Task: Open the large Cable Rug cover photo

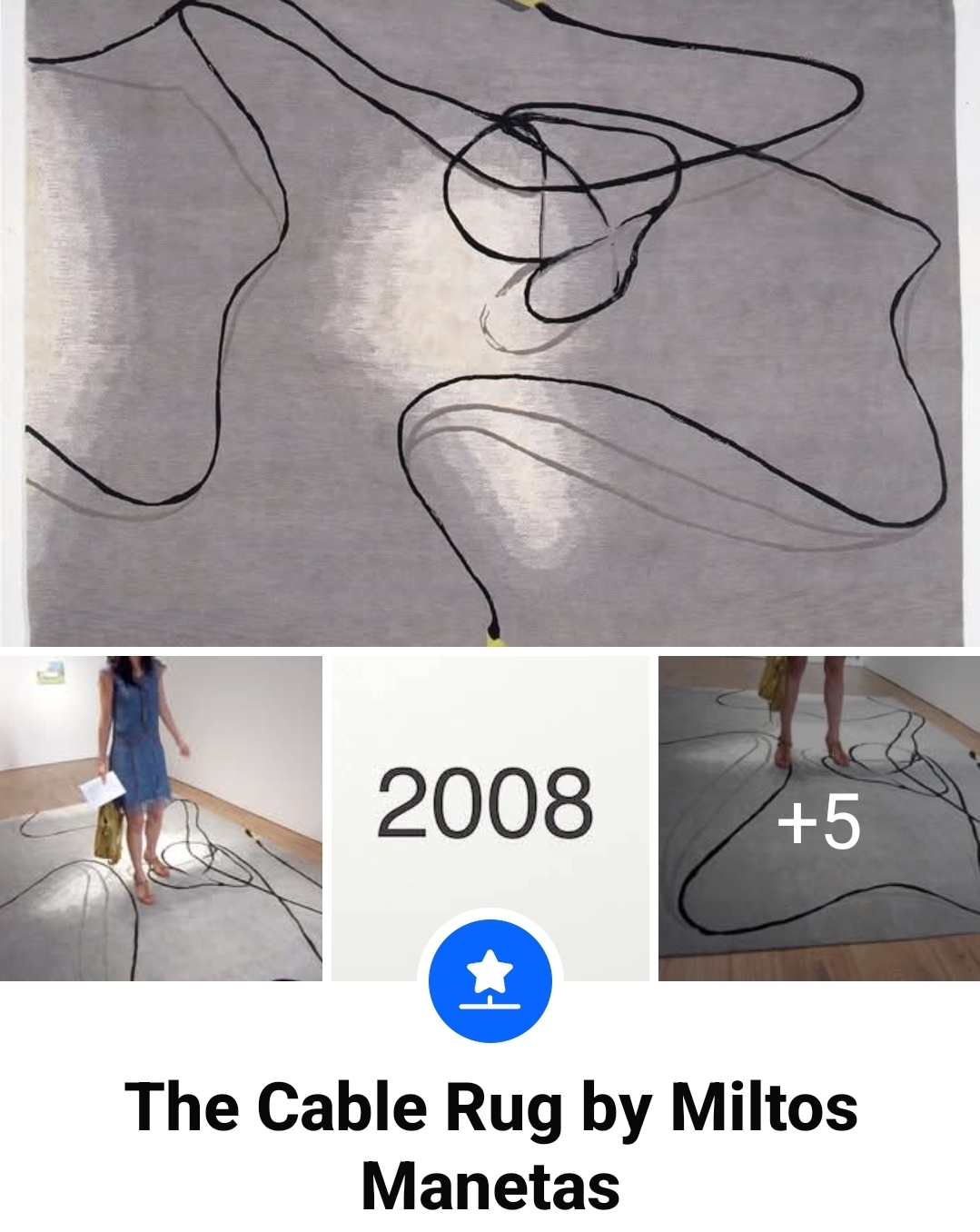Action: pyautogui.click(x=490, y=323)
